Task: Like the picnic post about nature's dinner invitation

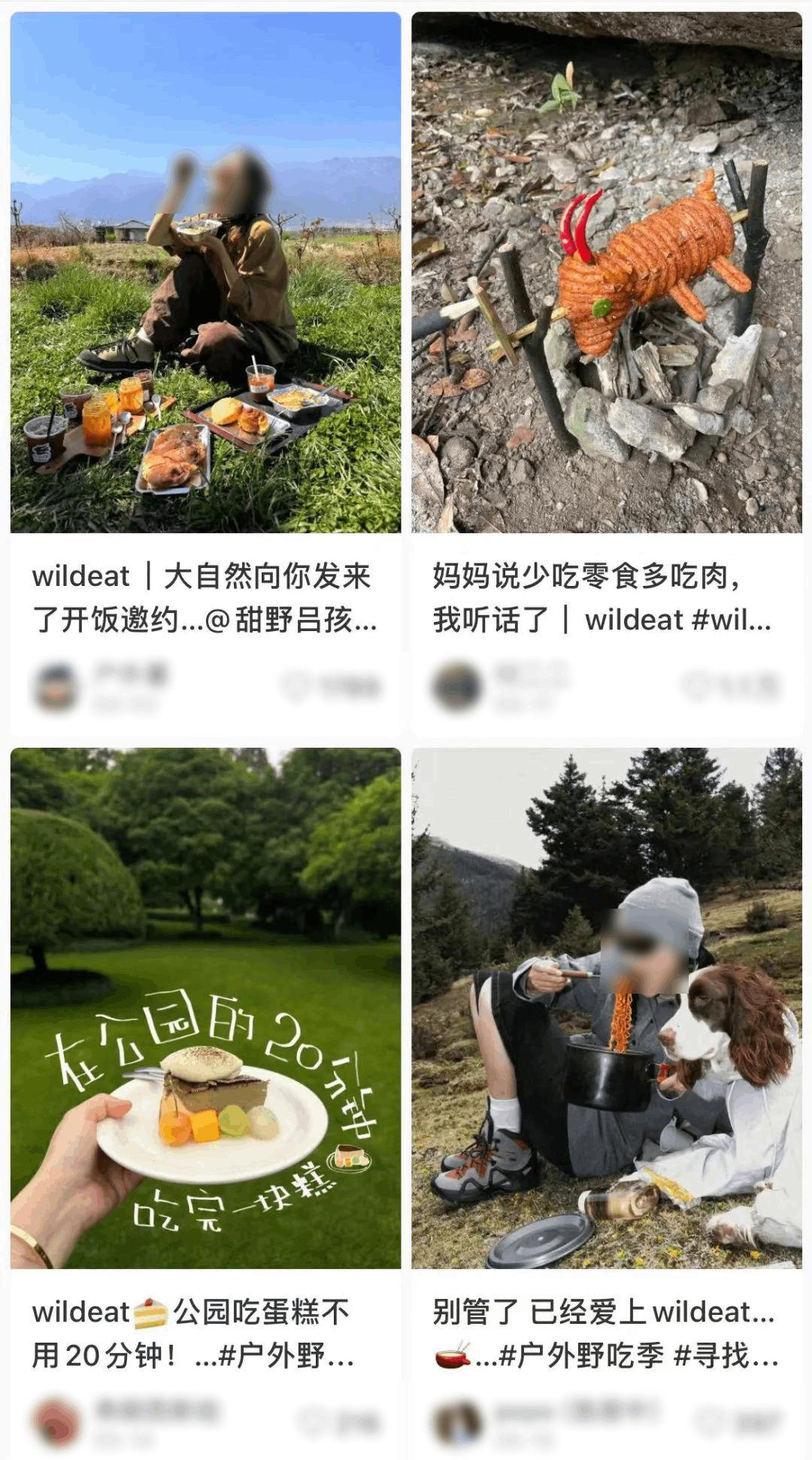Action: point(294,686)
